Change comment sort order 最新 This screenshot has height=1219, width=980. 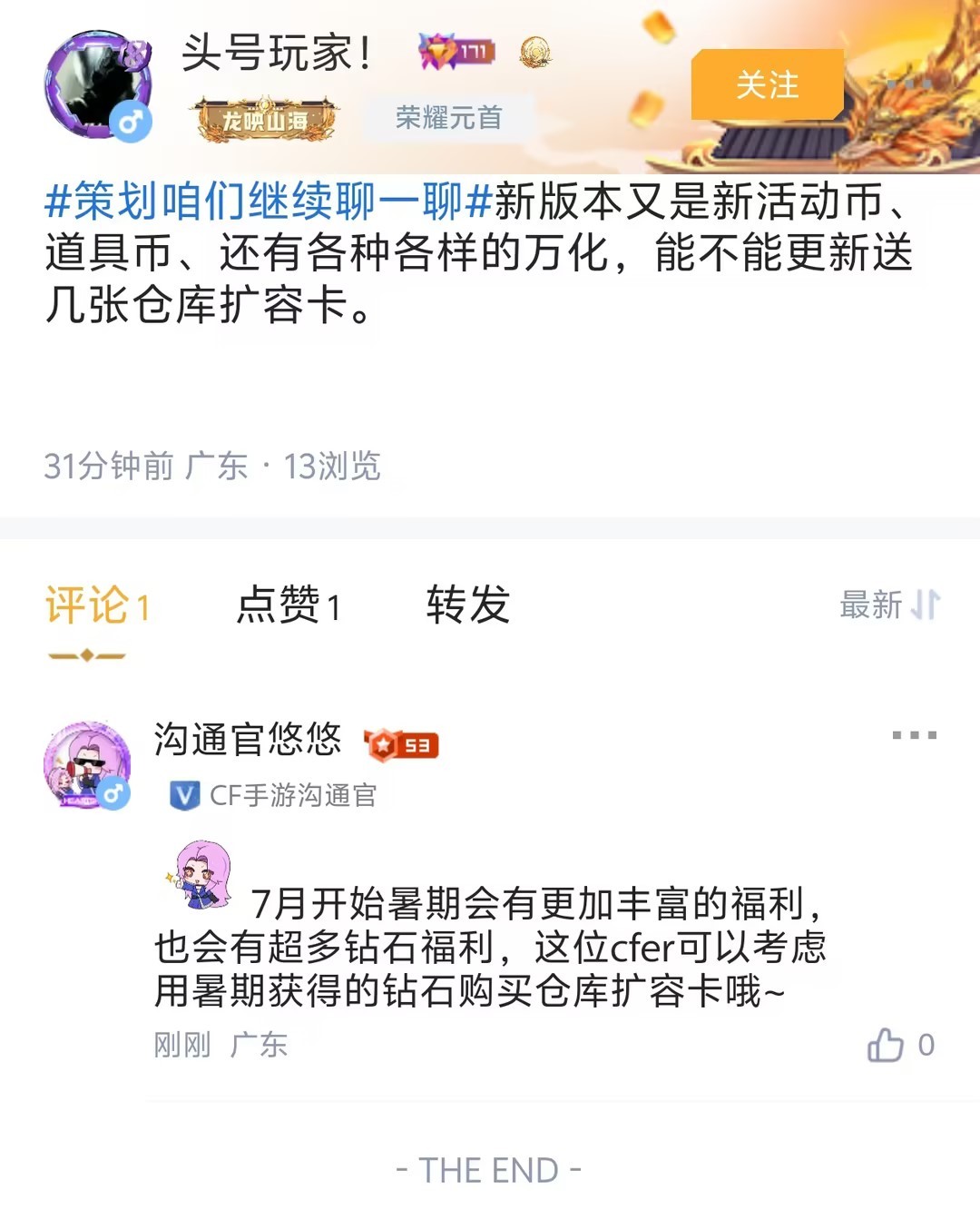[x=889, y=605]
